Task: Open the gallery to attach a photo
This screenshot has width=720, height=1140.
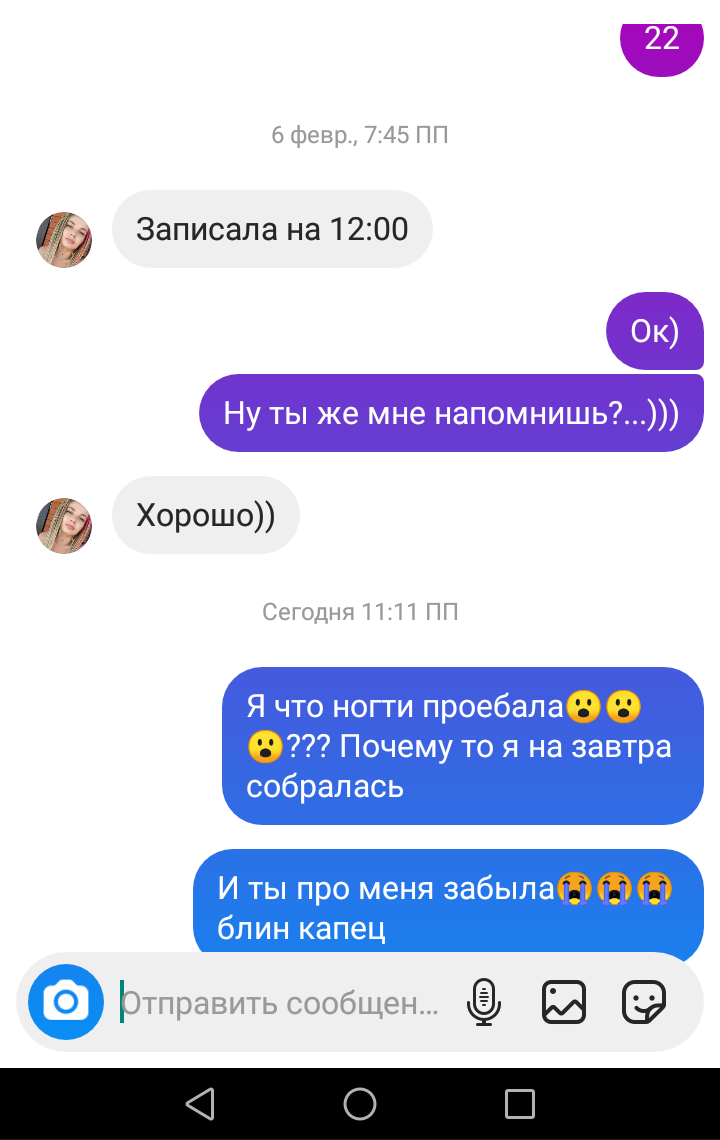Action: tap(563, 1002)
